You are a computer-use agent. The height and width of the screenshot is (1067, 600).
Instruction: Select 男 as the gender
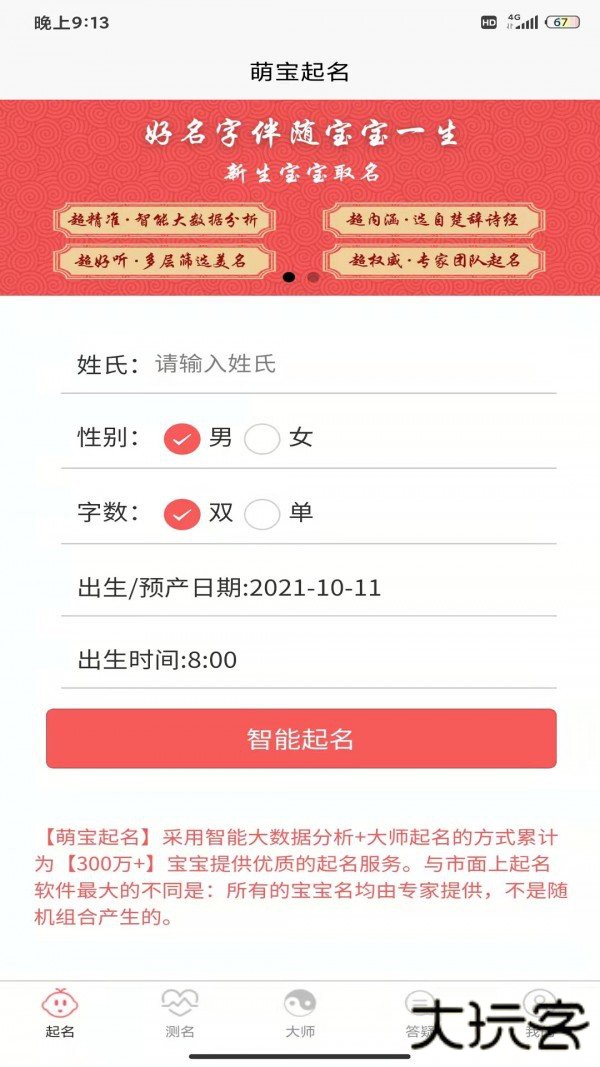click(182, 438)
